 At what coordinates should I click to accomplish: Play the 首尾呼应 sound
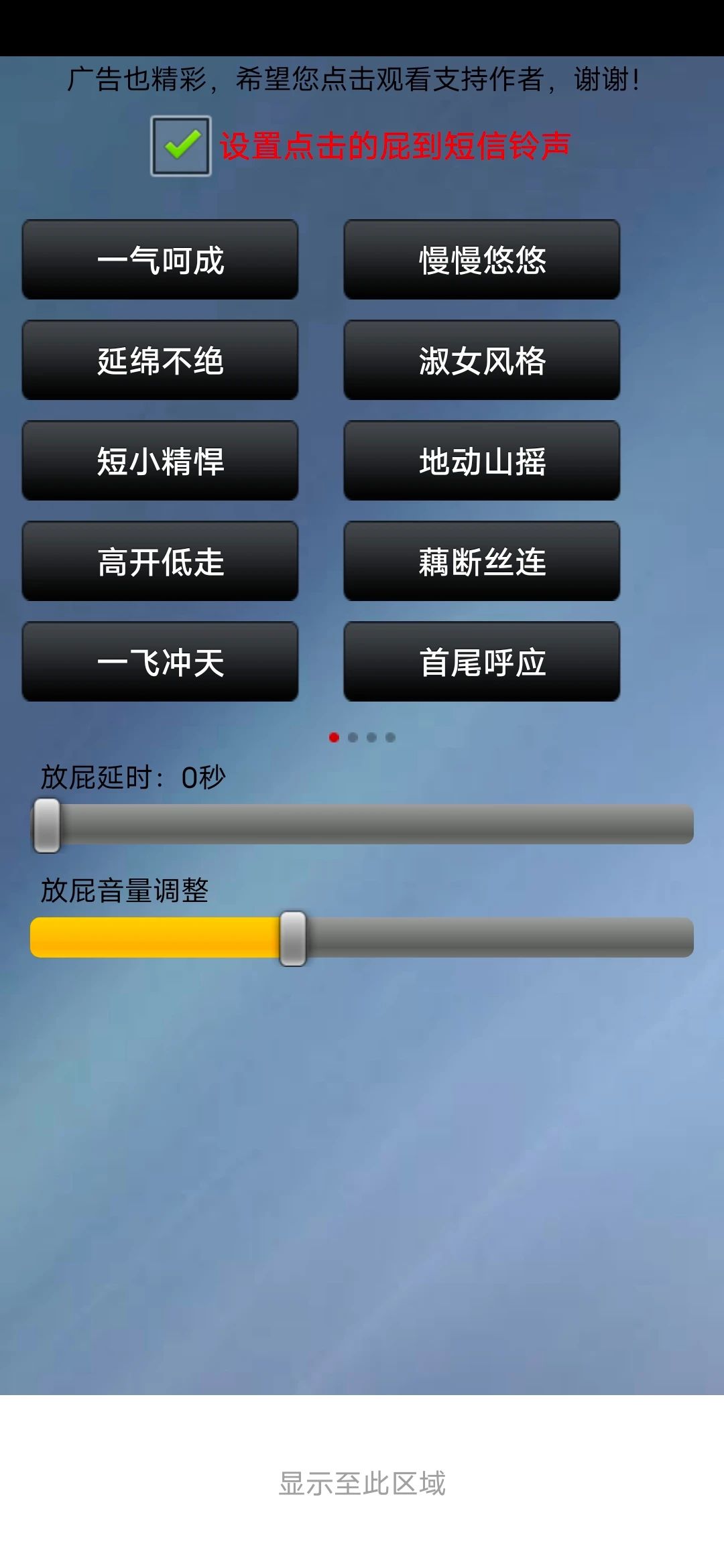[x=481, y=662]
